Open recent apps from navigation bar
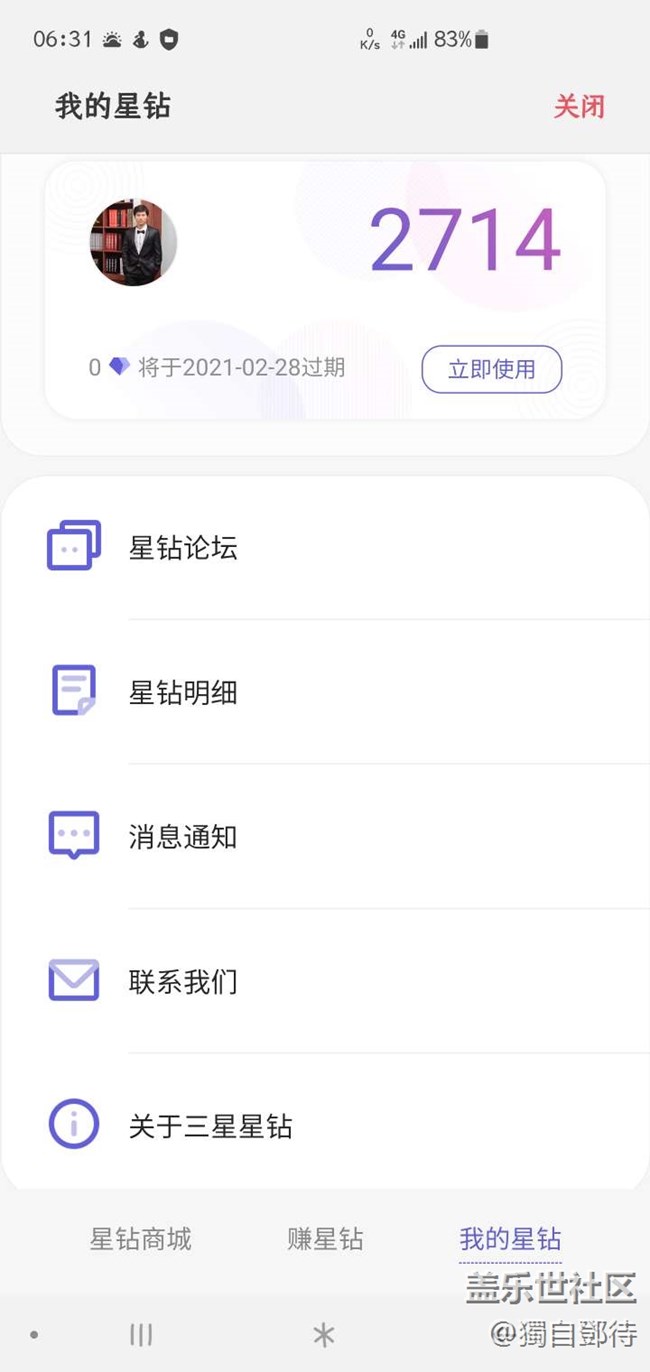Image resolution: width=650 pixels, height=1372 pixels. [x=141, y=1334]
